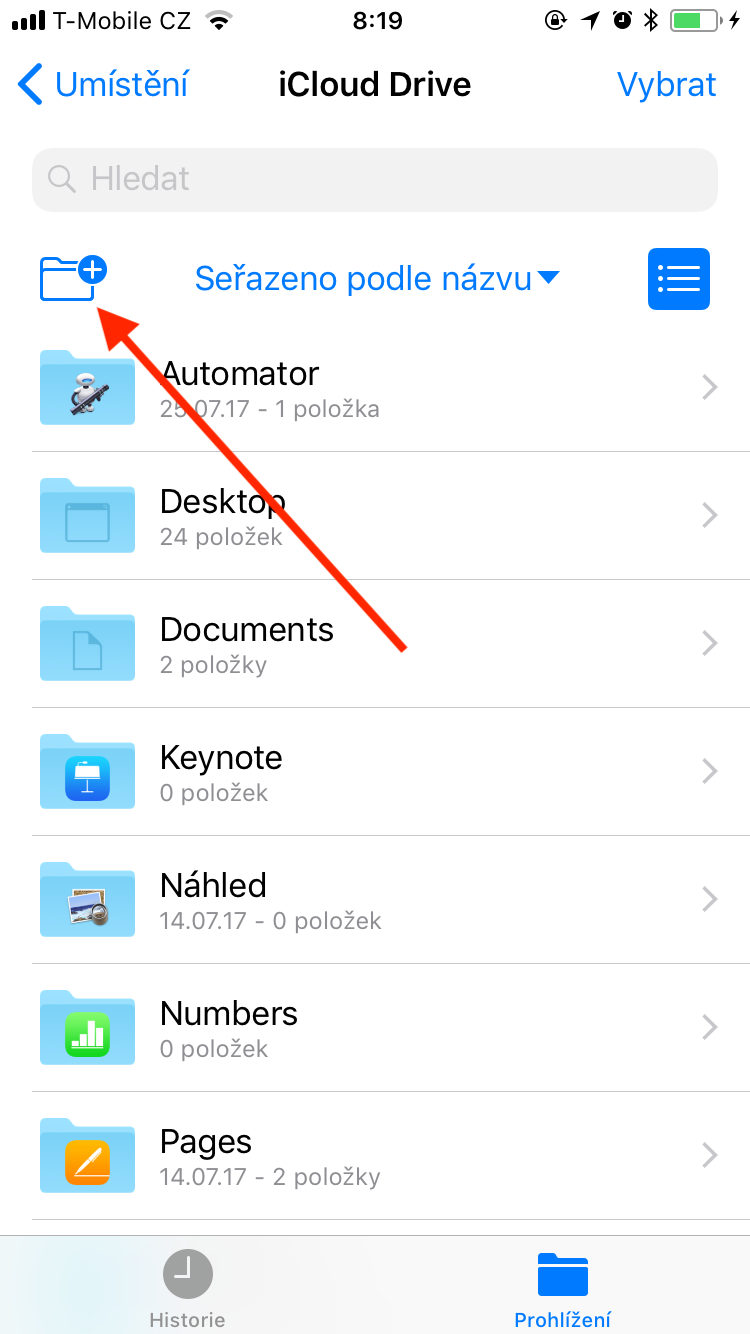Open the Seřazeno podle názvu sort dropdown

[x=376, y=278]
